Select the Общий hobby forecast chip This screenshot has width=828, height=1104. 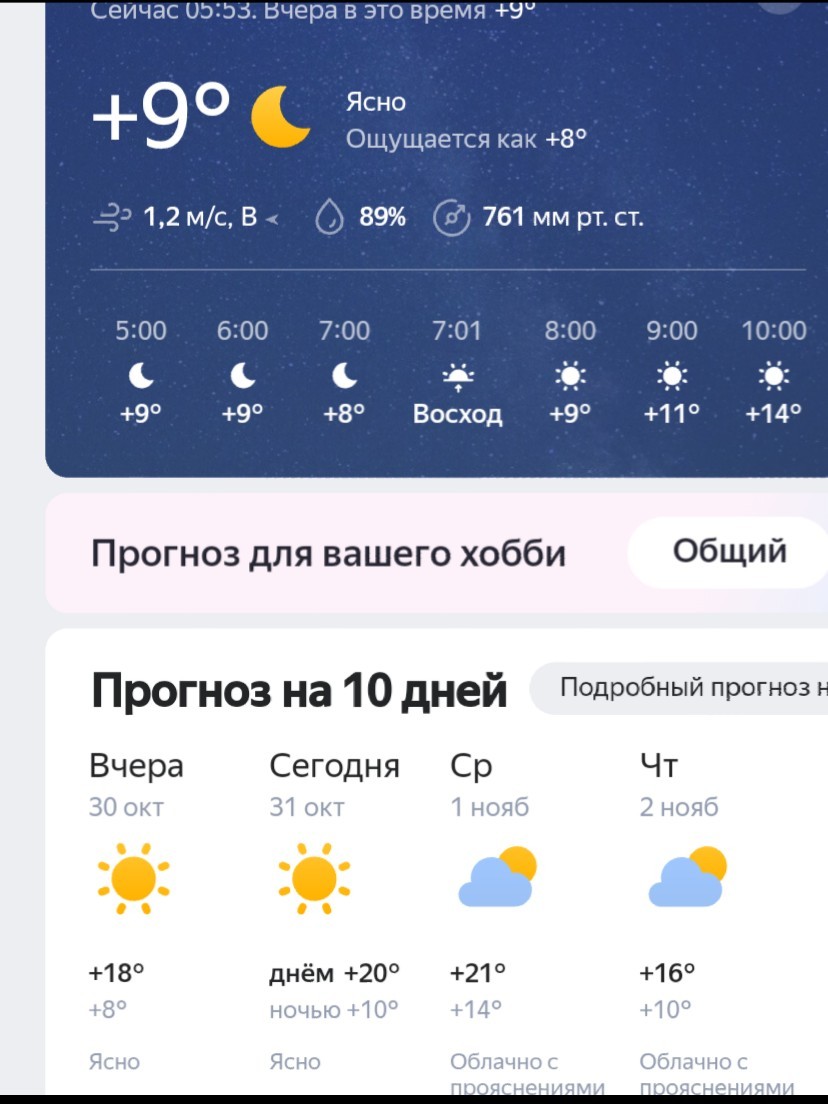[x=729, y=552]
